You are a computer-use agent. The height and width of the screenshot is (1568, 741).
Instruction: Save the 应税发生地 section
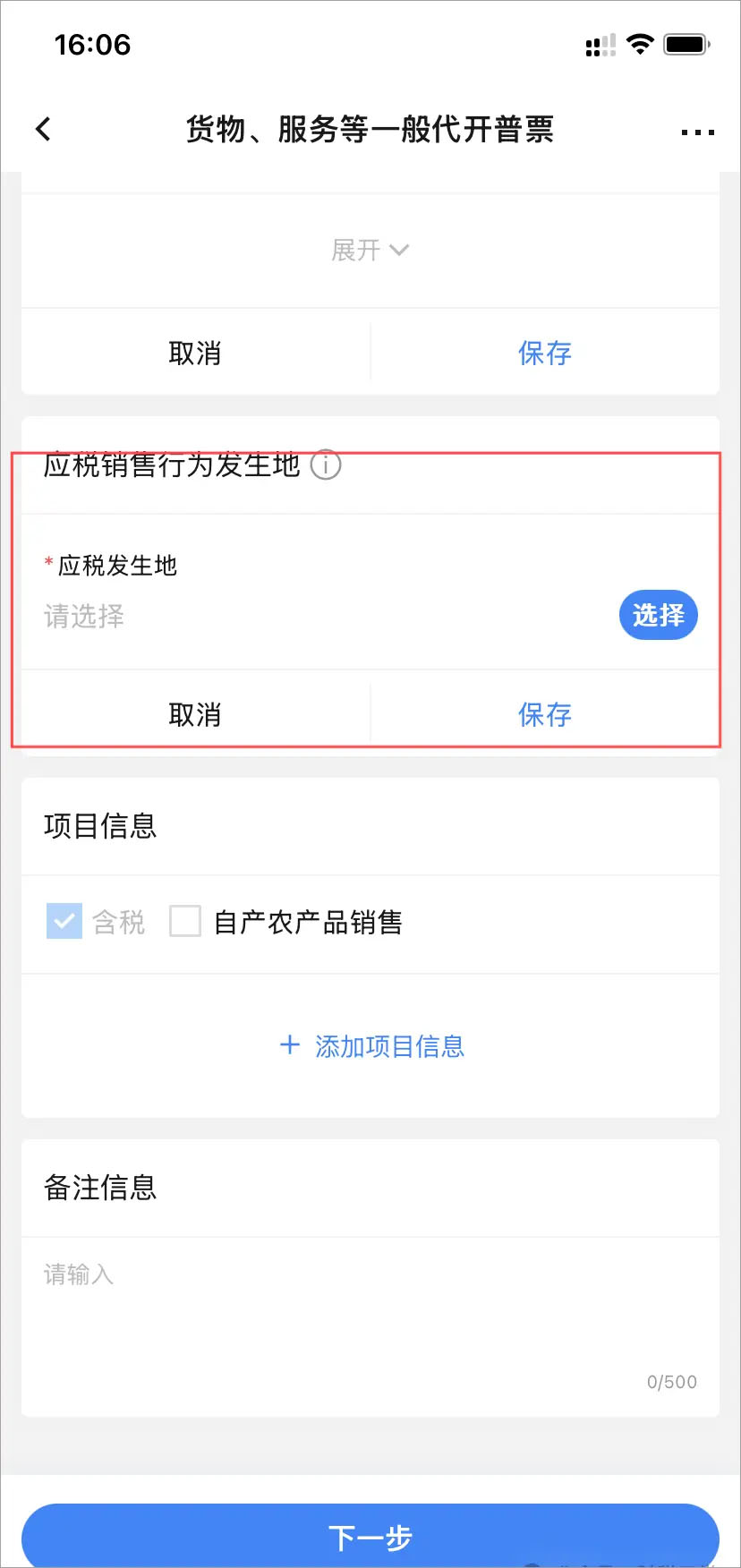[544, 715]
